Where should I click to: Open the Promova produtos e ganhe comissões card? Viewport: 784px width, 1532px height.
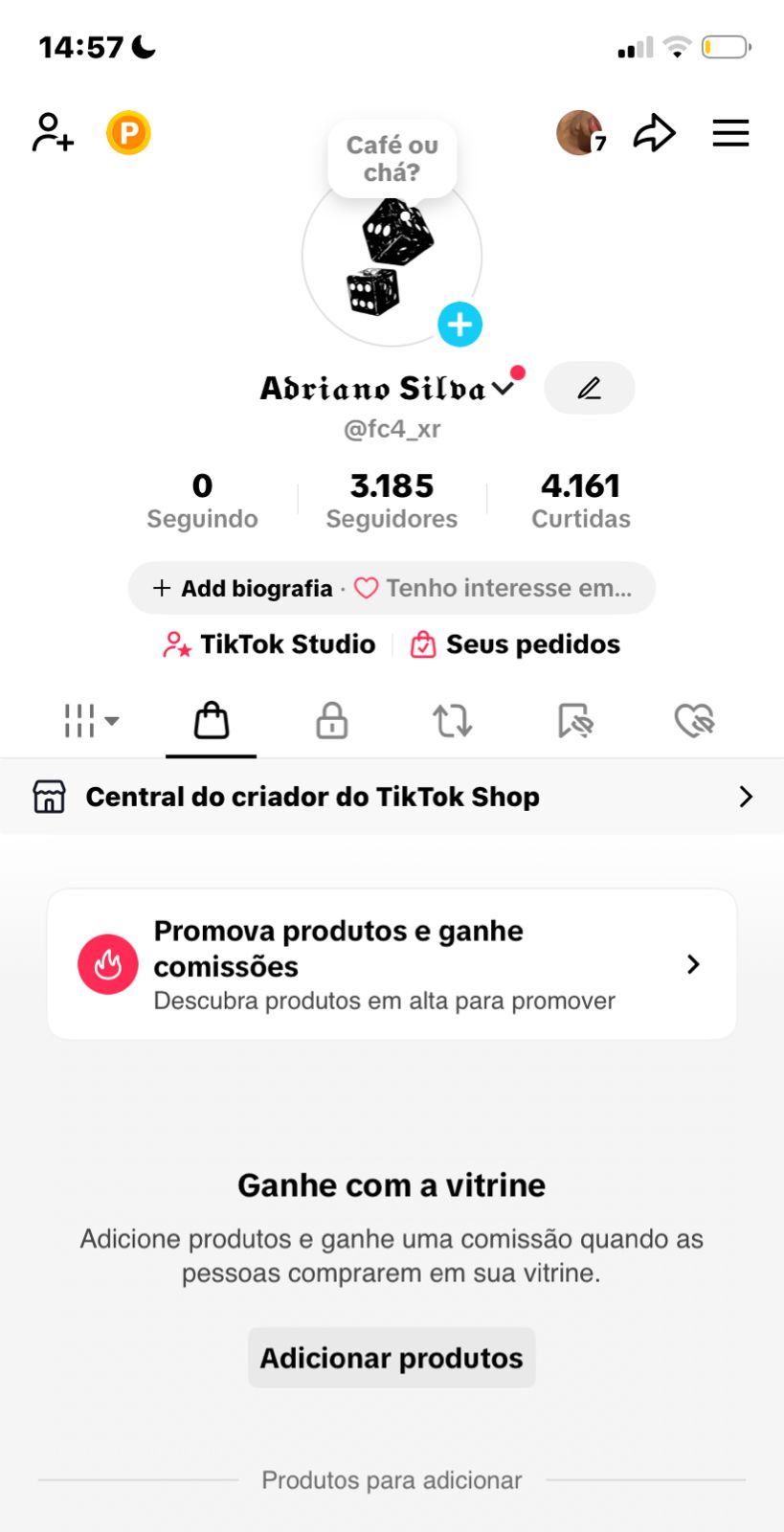392,964
